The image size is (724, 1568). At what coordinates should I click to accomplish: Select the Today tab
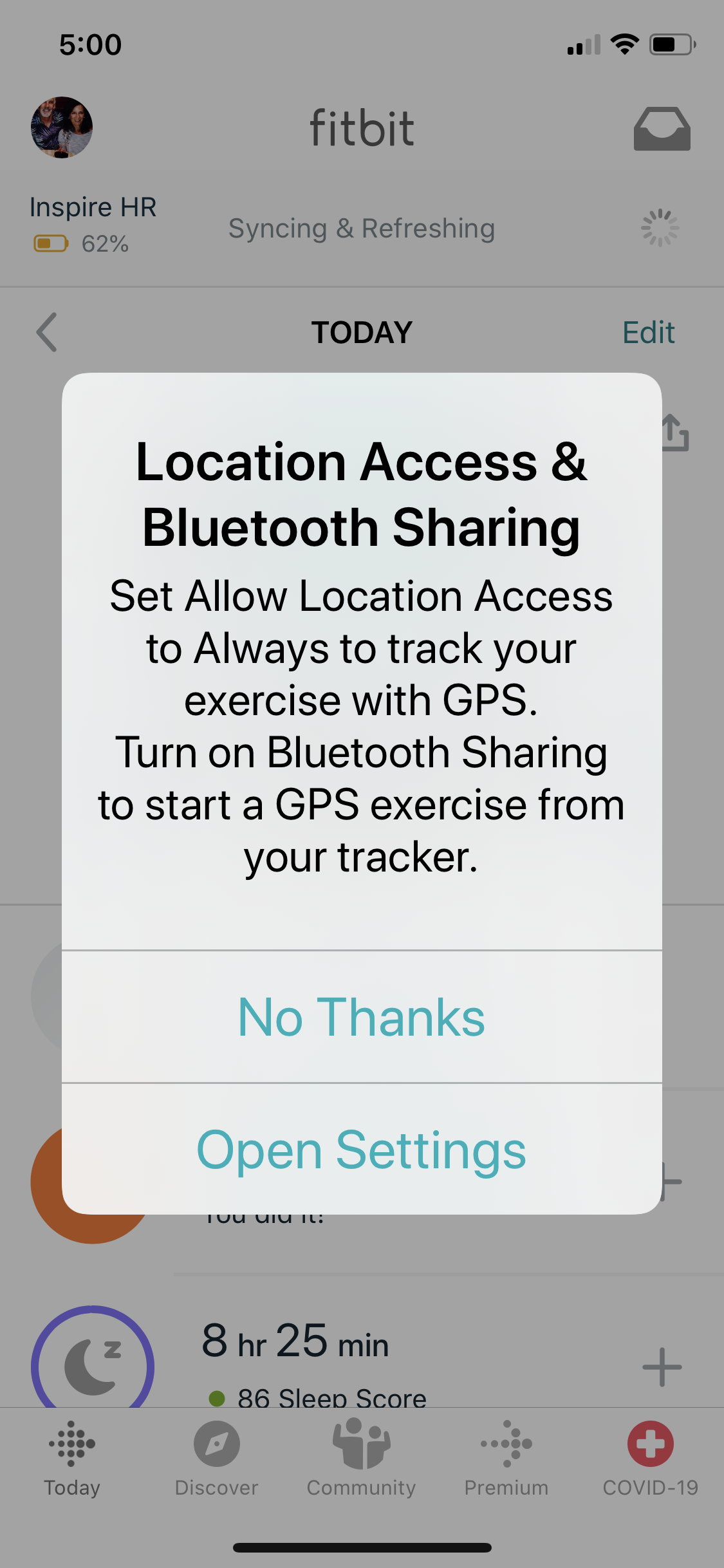(x=72, y=1459)
